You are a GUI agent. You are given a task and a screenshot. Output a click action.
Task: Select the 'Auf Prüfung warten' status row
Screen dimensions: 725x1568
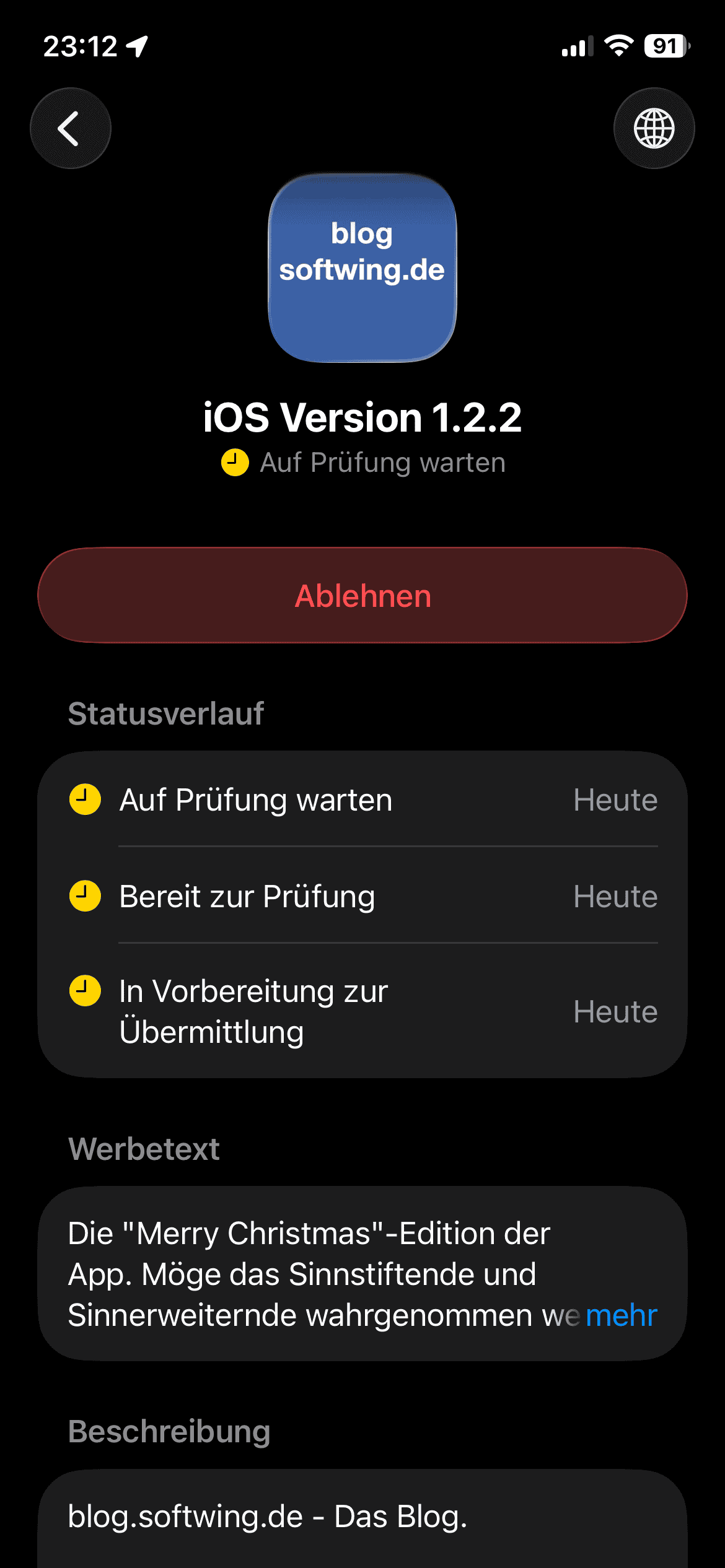(255, 799)
